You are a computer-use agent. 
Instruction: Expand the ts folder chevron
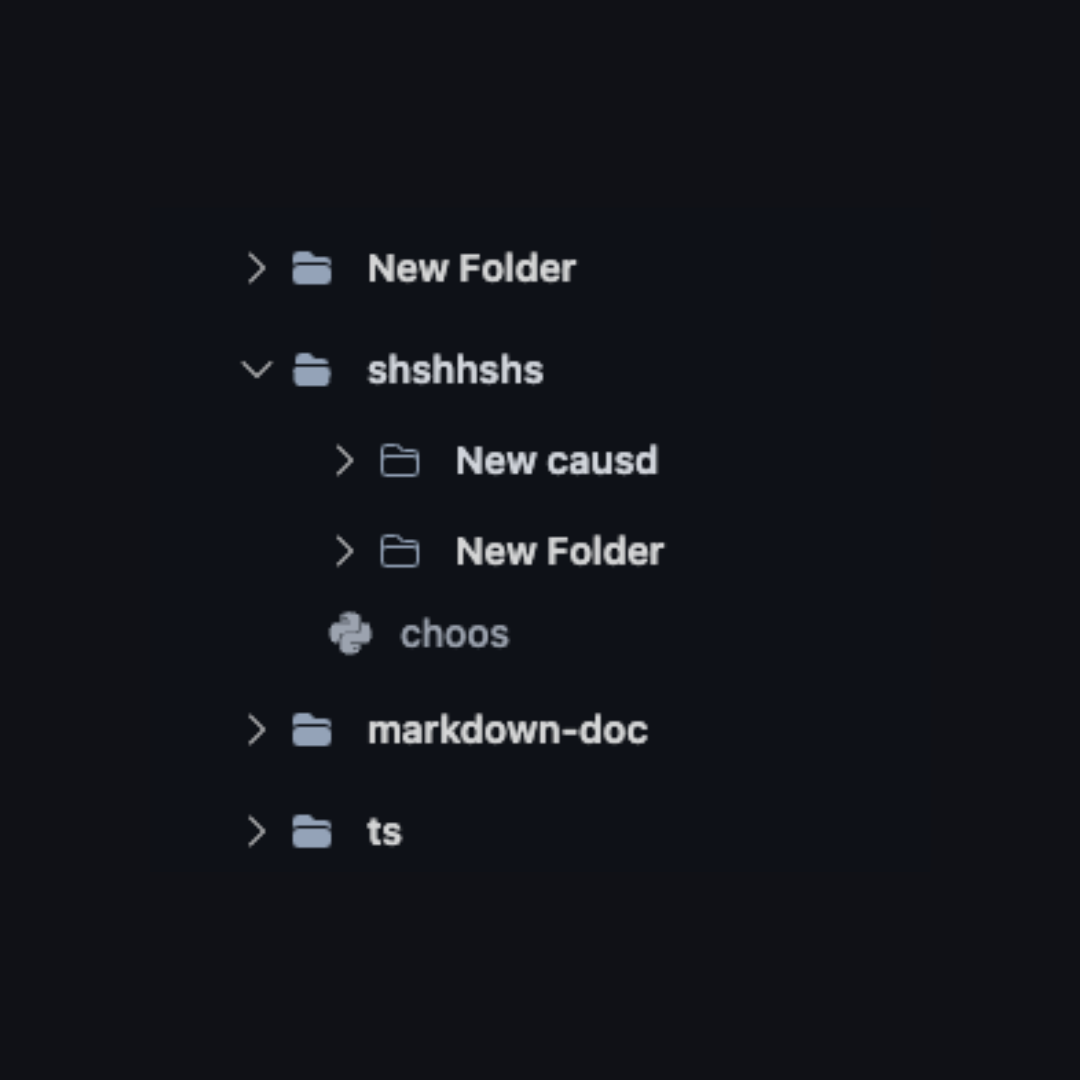(257, 831)
